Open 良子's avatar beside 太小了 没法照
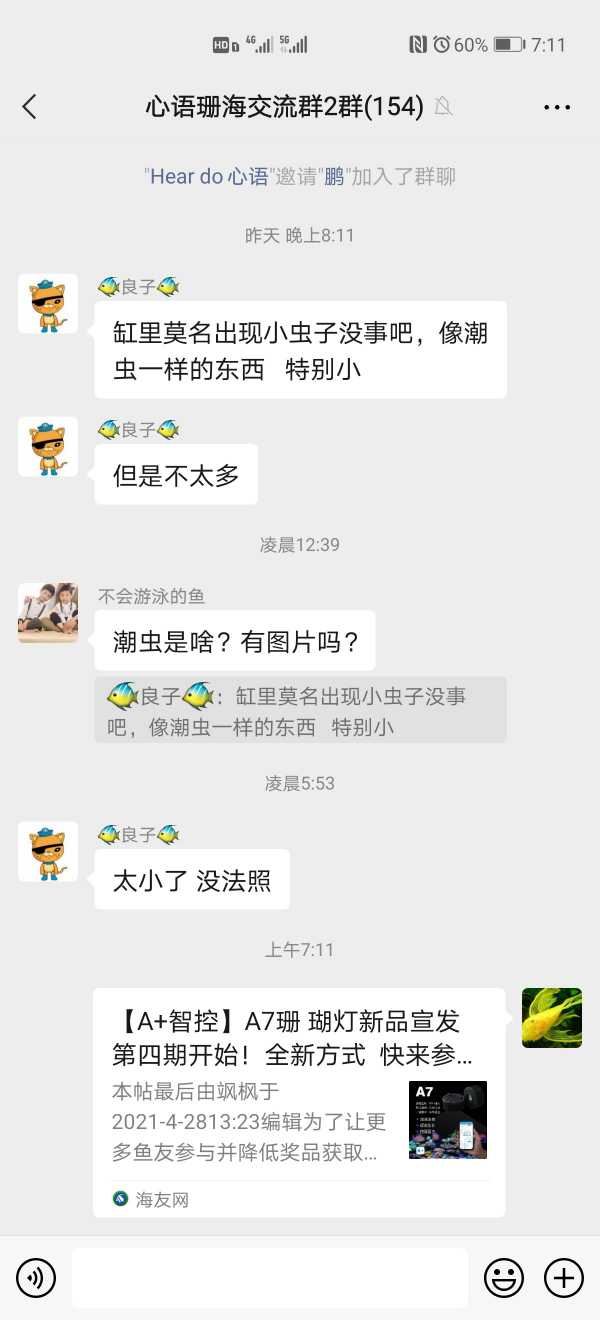Screen dimensions: 600x1320 tap(48, 852)
